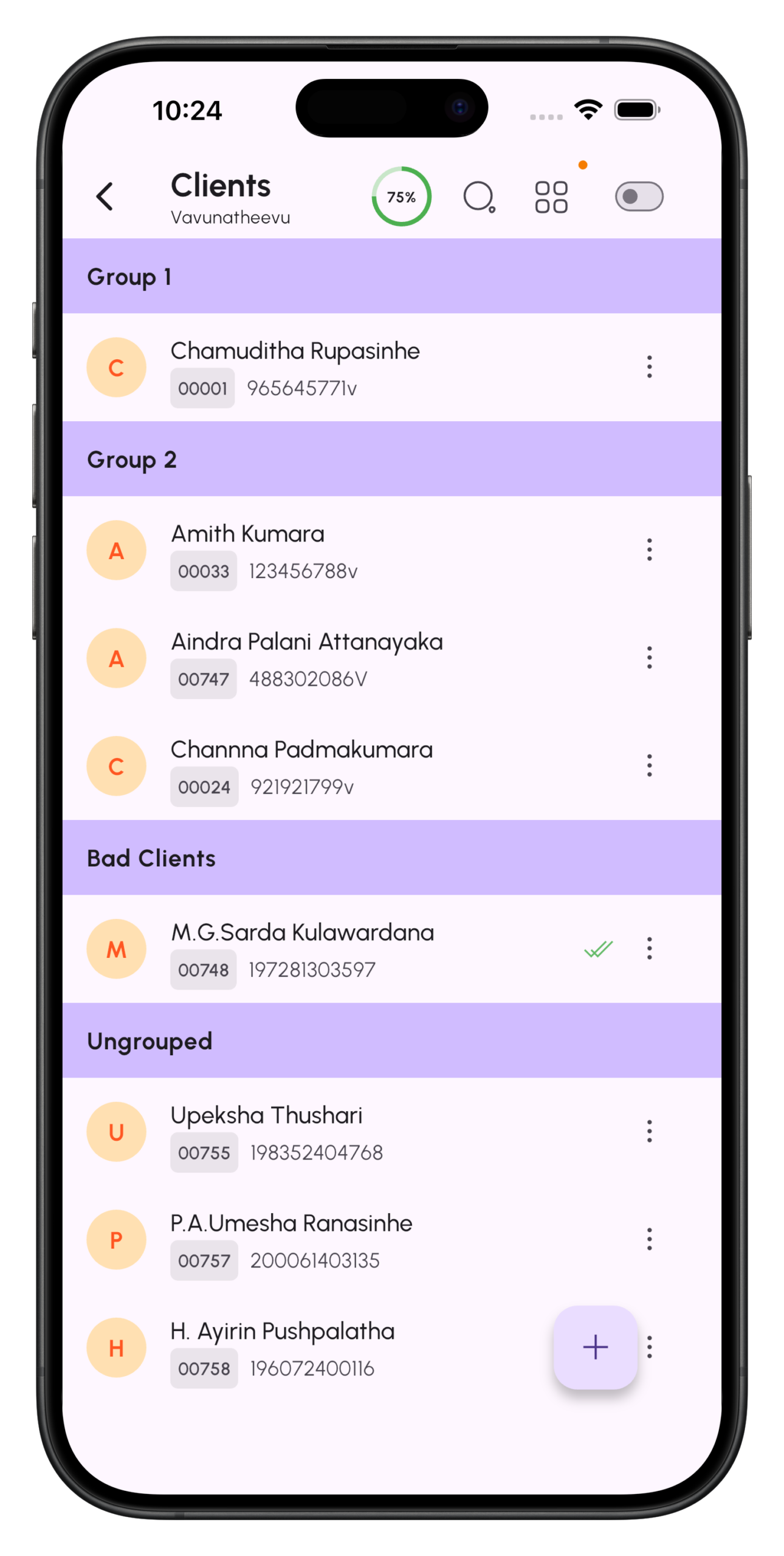Open the three-dot menu for Aindra Palani Attanayaka
Screen dimensions: 784x1556
pyautogui.click(x=649, y=658)
